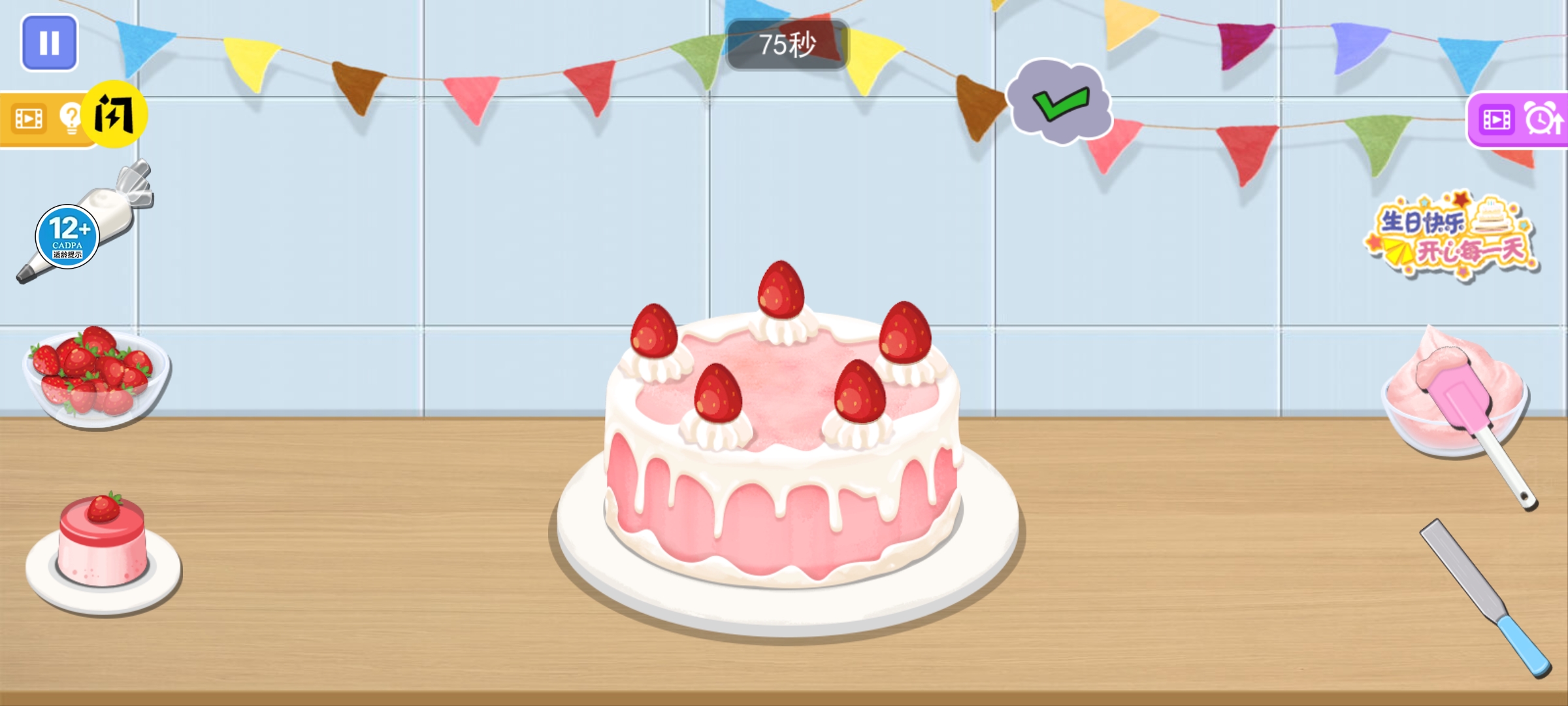
Task: Watch video to add extra time
Action: point(1519,120)
